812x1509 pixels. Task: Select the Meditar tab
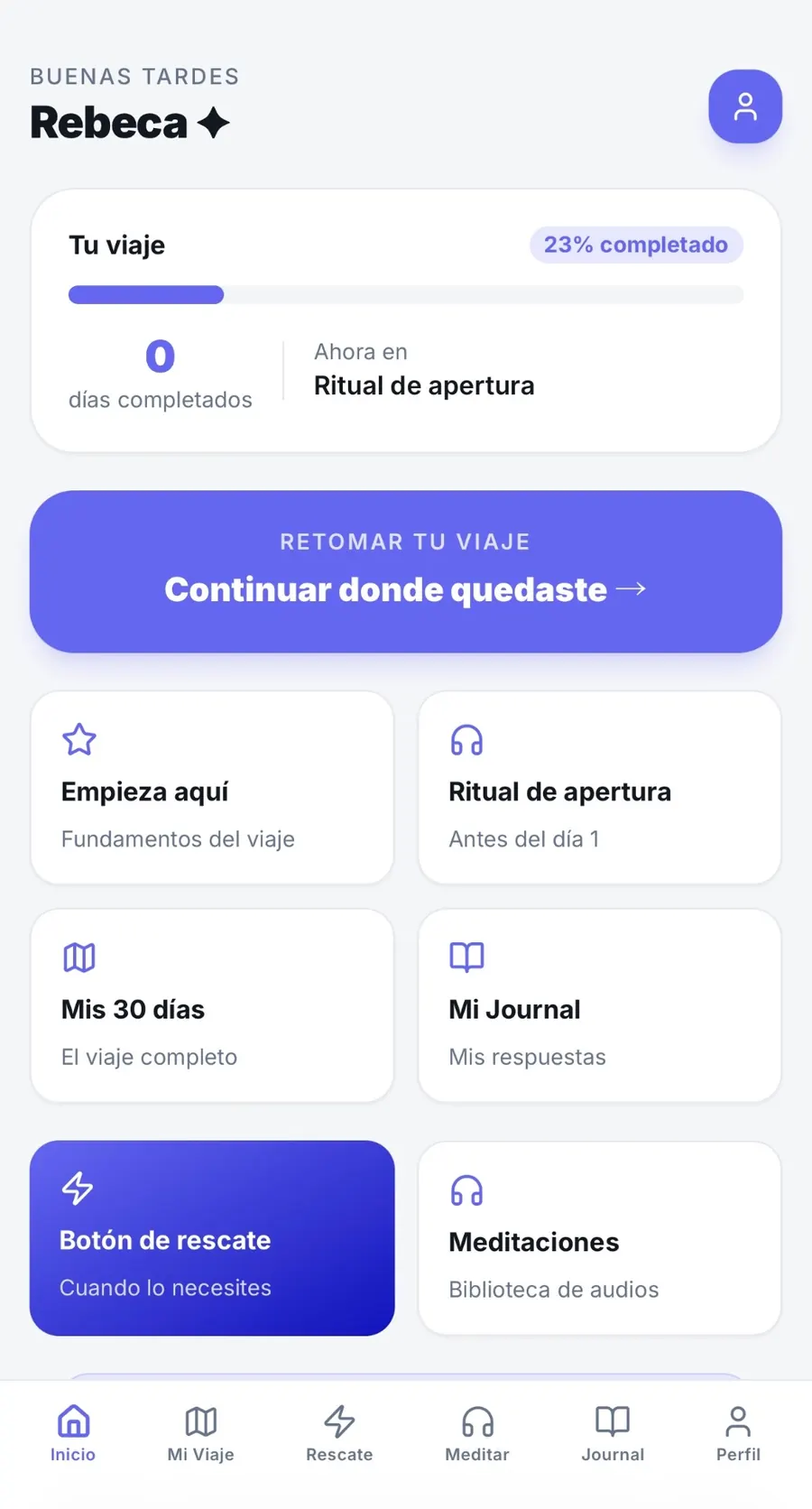coord(477,1433)
